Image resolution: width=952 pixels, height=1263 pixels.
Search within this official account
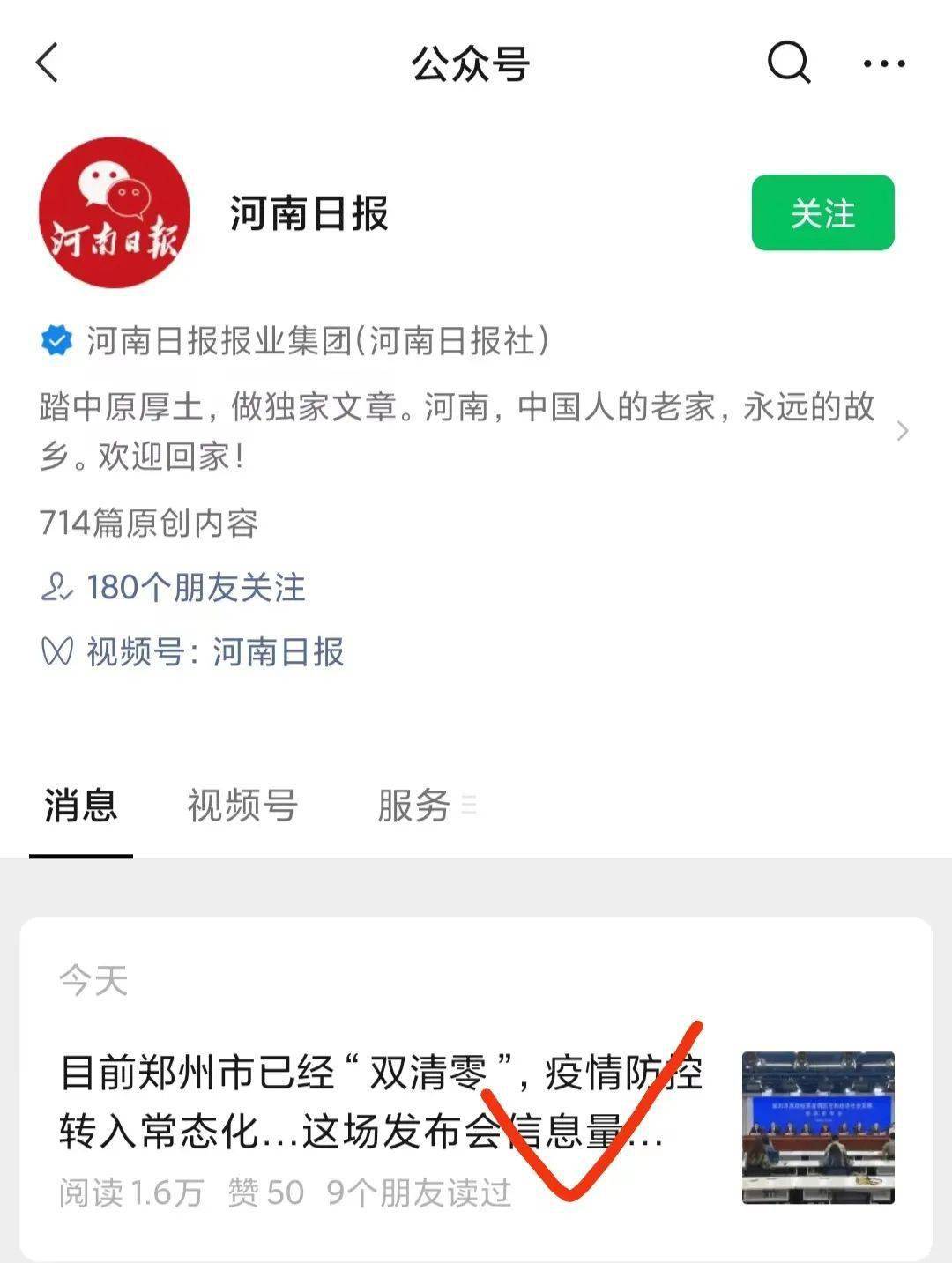[x=788, y=63]
